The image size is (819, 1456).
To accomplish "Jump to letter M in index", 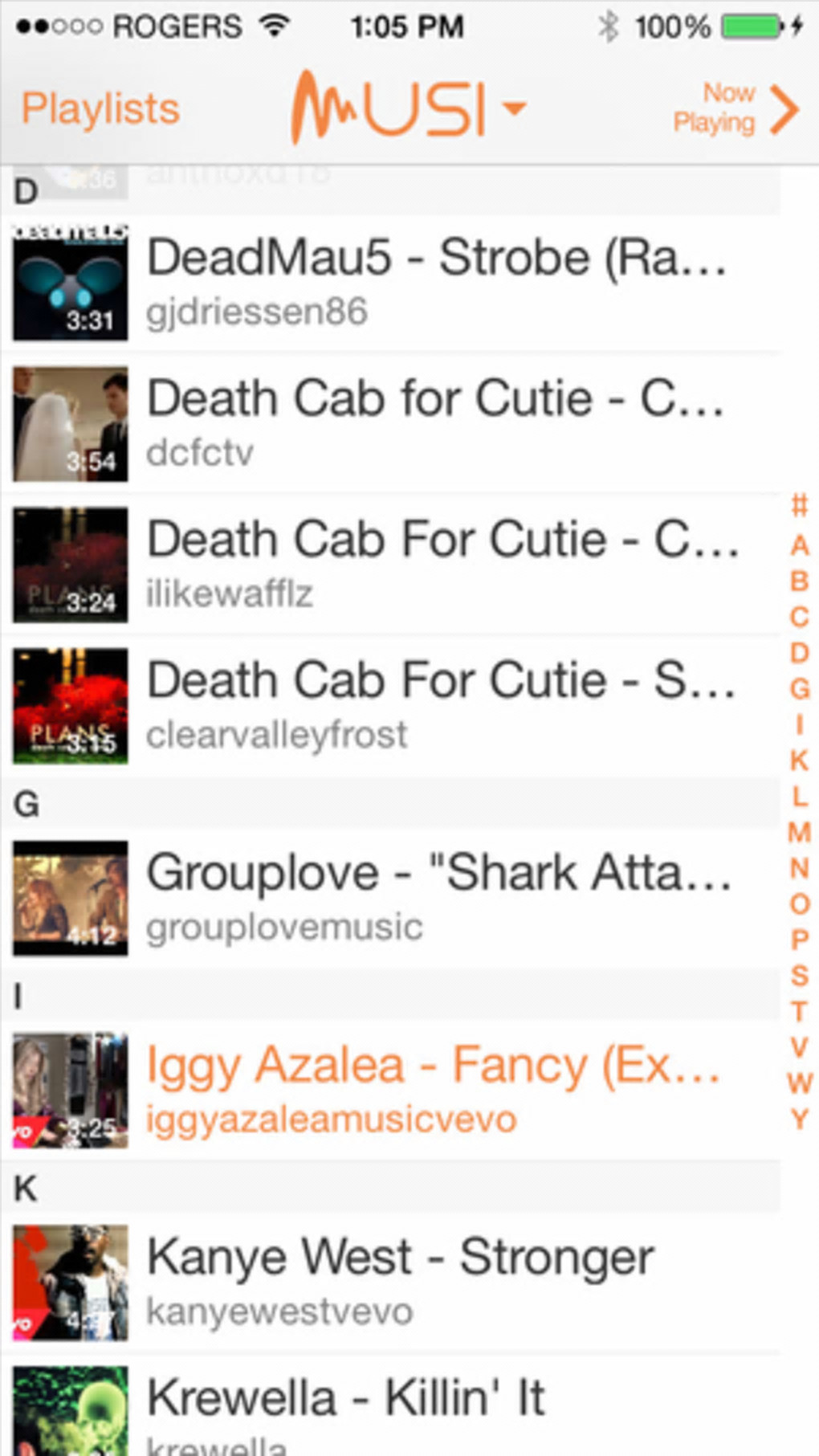I will [x=799, y=832].
